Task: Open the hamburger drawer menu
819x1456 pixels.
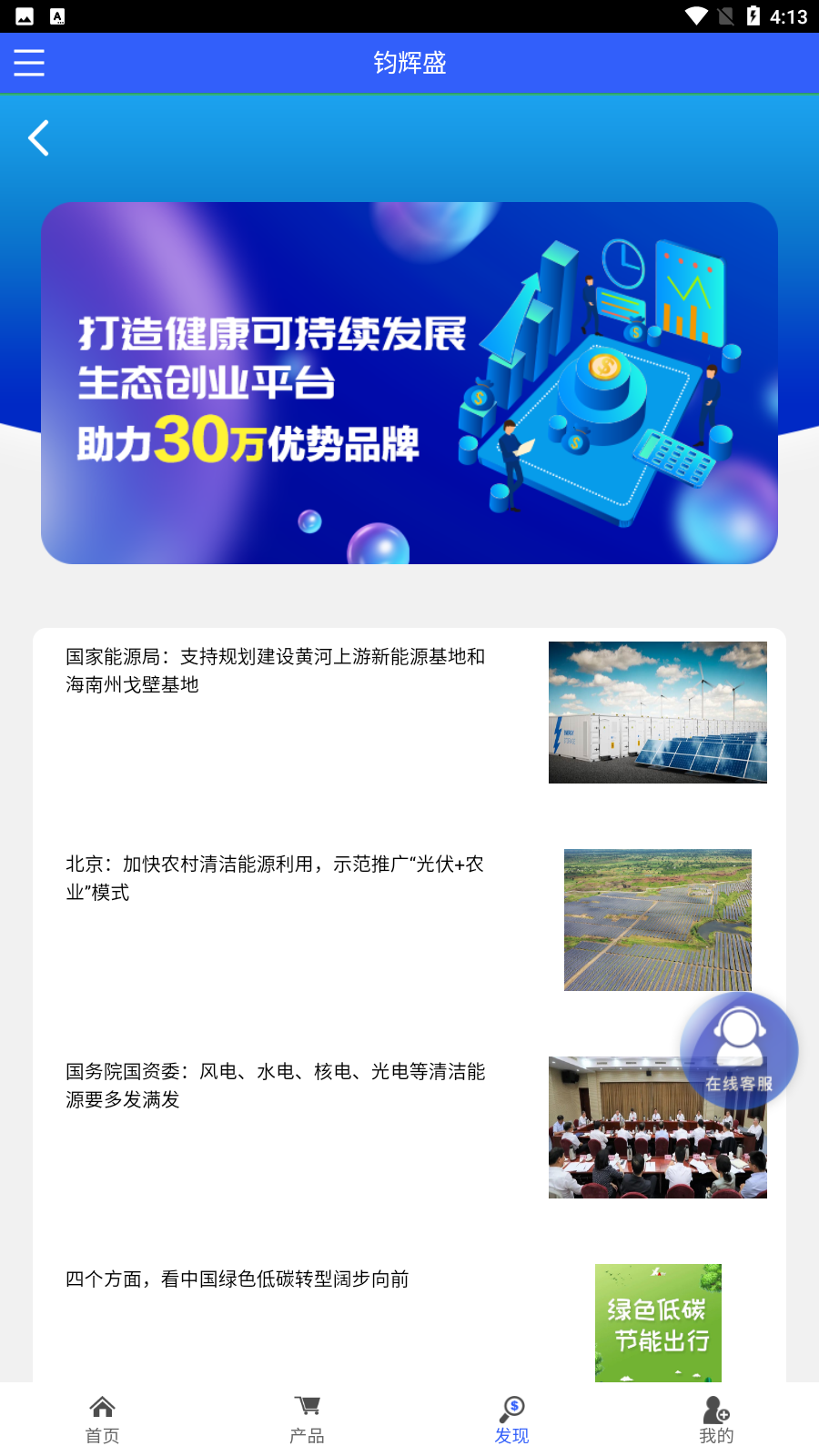Action: (29, 63)
